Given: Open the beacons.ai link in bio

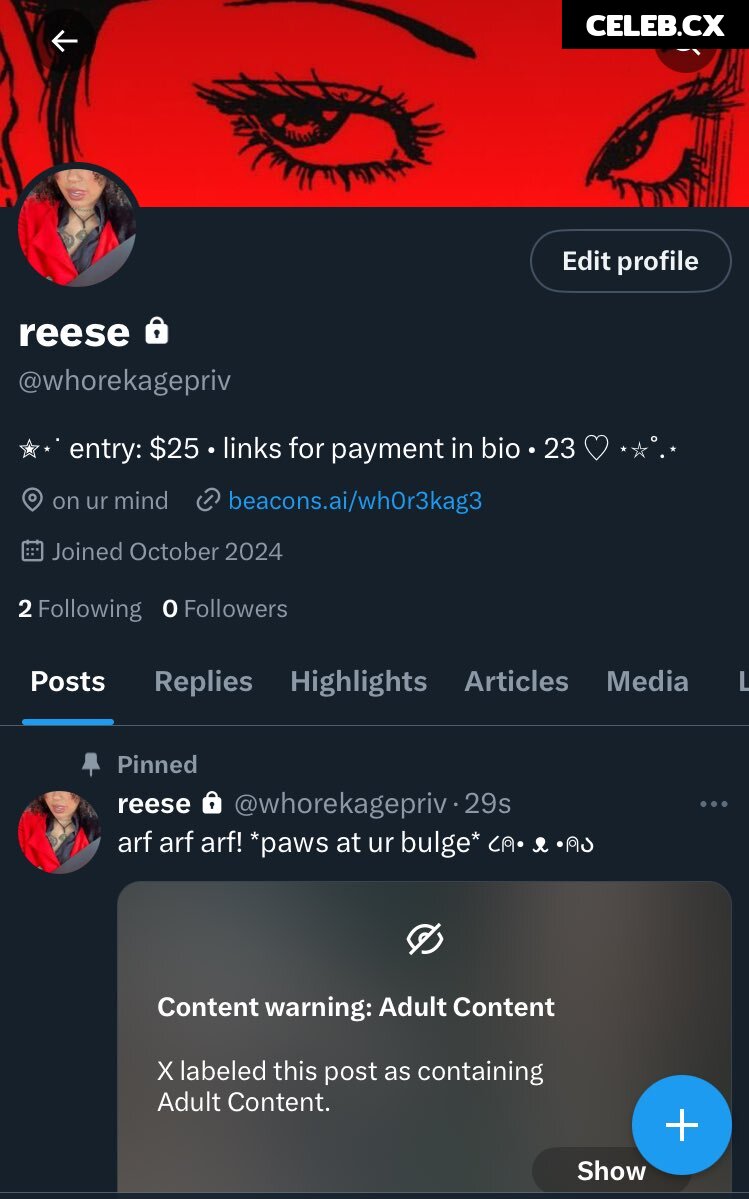Looking at the screenshot, I should [x=354, y=500].
